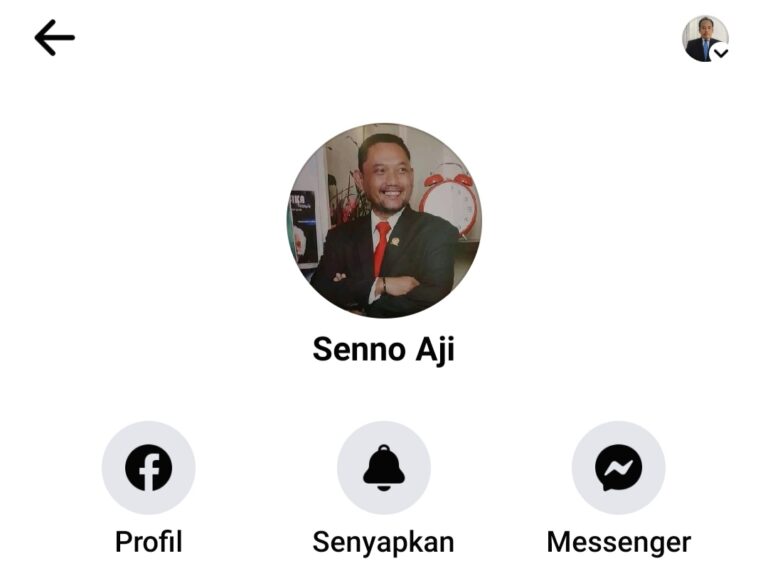Go back using the arrow

click(54, 39)
